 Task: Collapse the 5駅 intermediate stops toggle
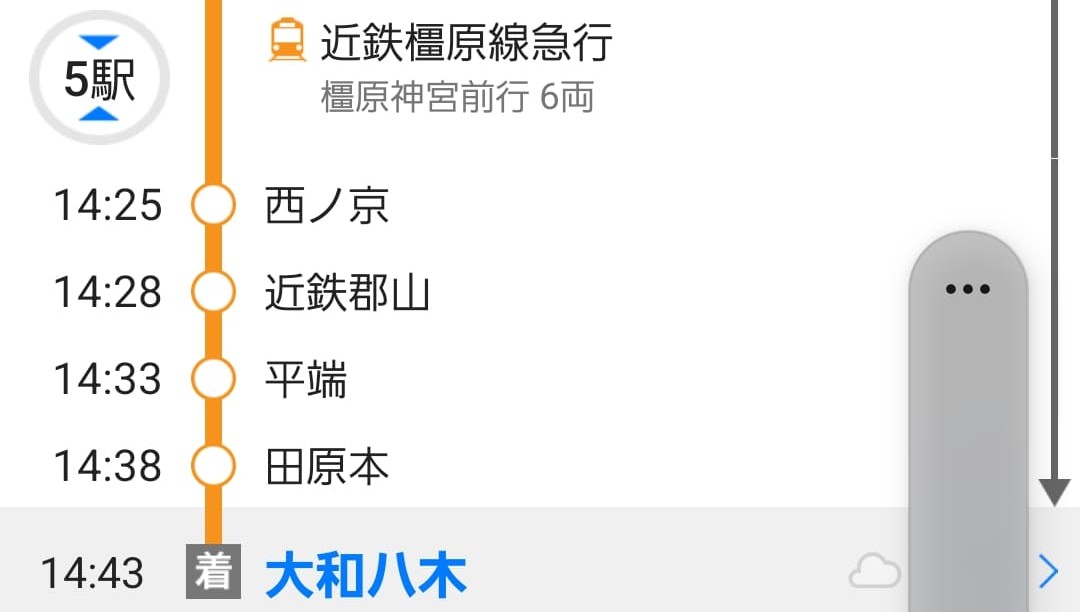coord(99,79)
